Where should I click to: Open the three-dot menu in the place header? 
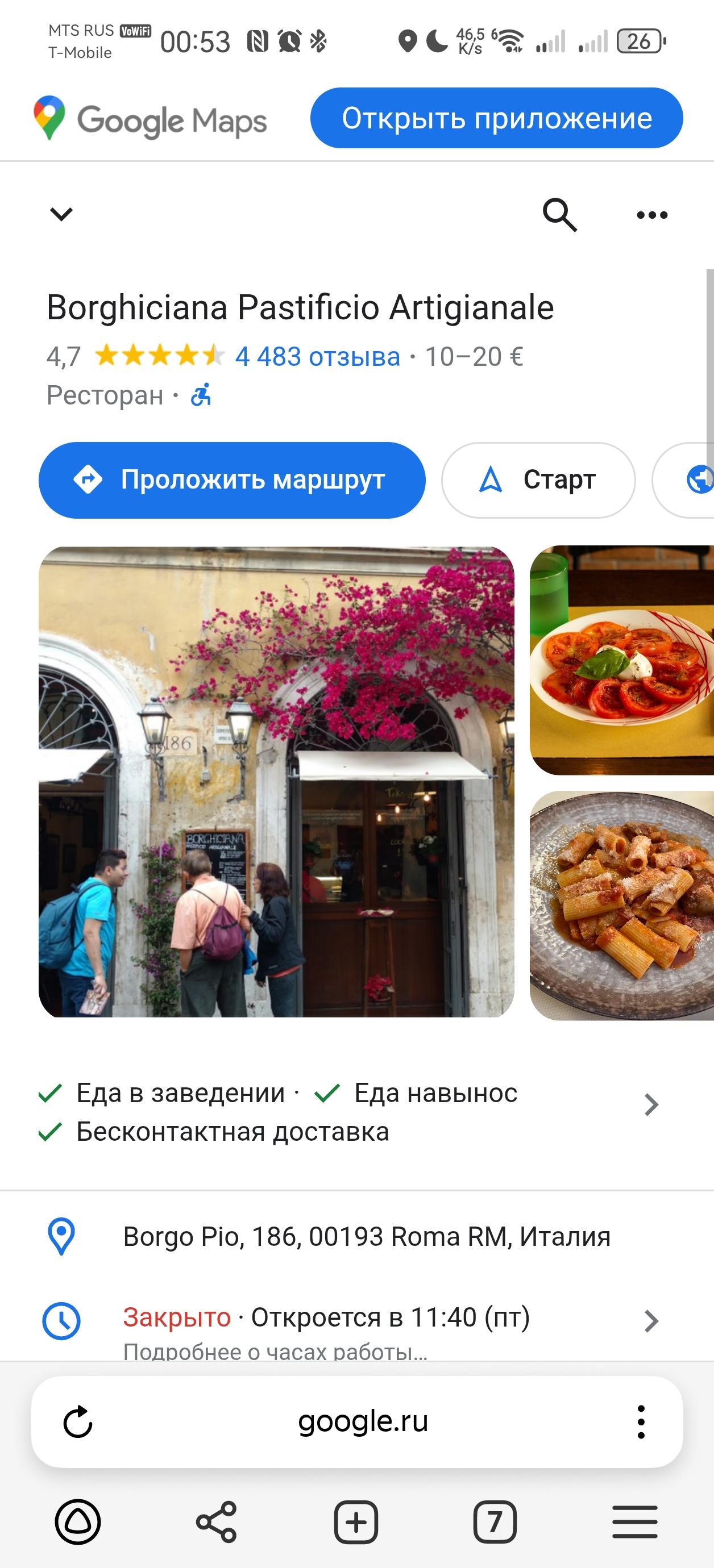651,214
